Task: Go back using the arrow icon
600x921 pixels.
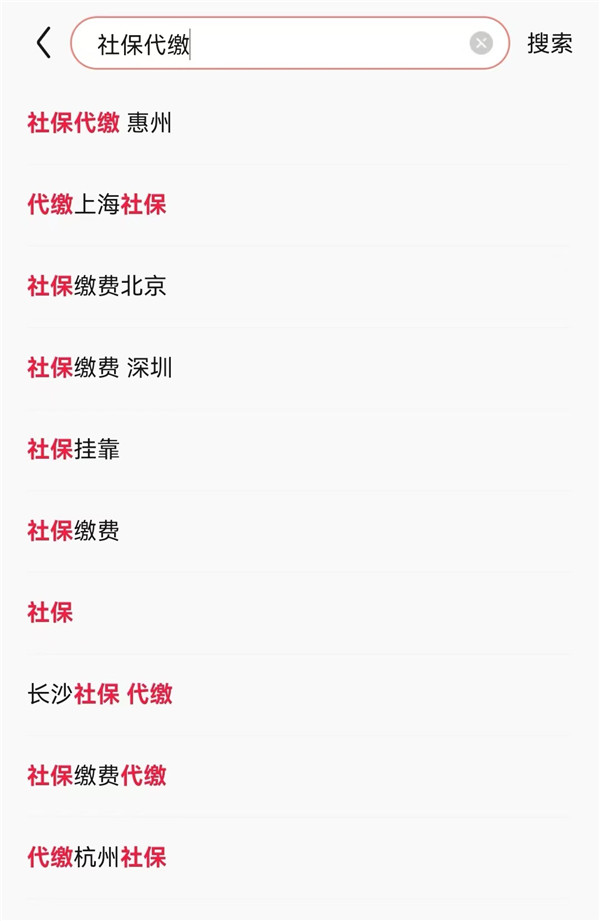Action: click(x=43, y=43)
